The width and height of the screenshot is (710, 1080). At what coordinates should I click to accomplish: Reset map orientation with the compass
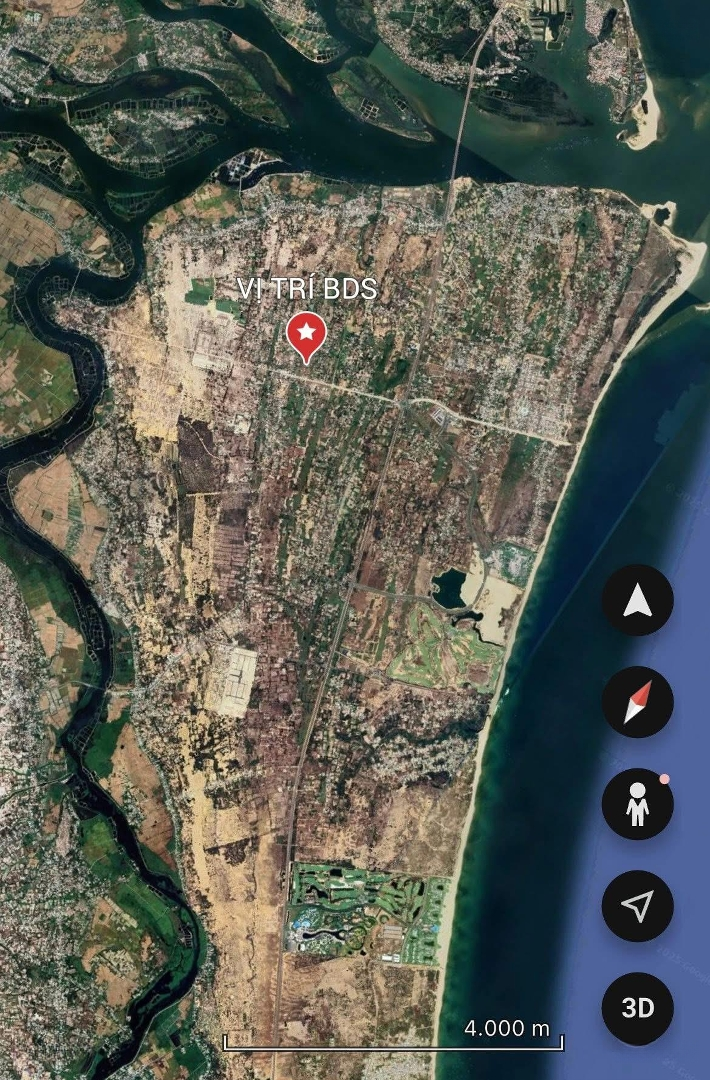point(637,702)
